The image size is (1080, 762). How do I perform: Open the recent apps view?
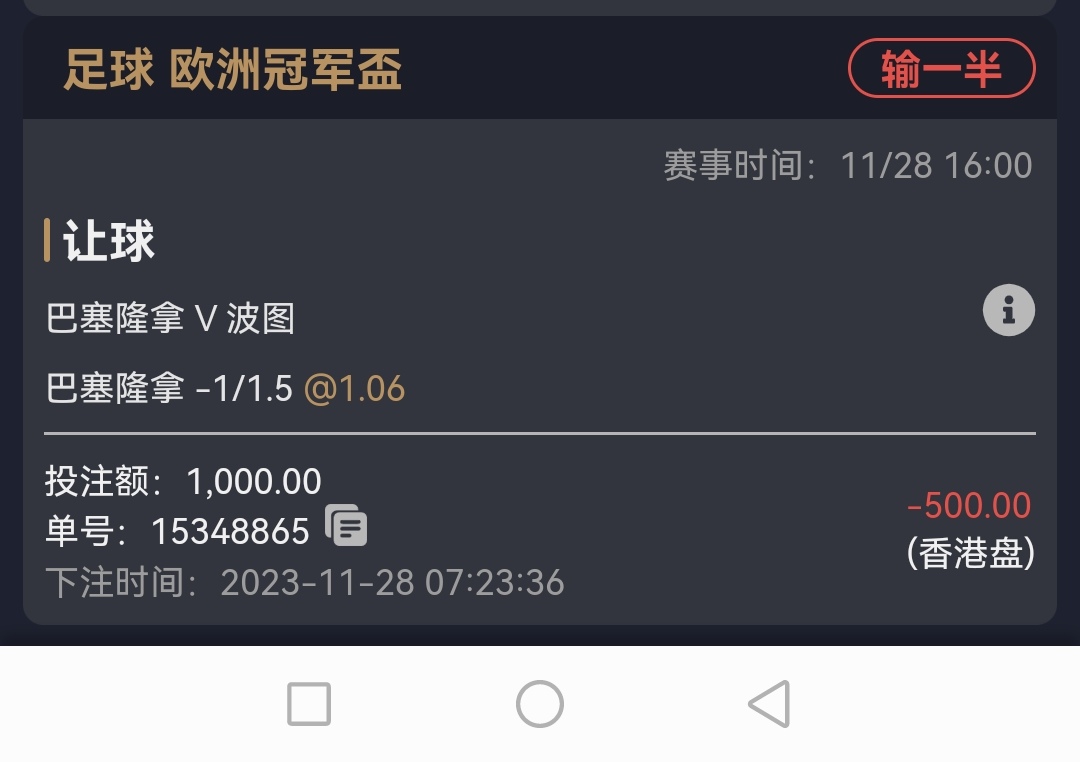[309, 704]
